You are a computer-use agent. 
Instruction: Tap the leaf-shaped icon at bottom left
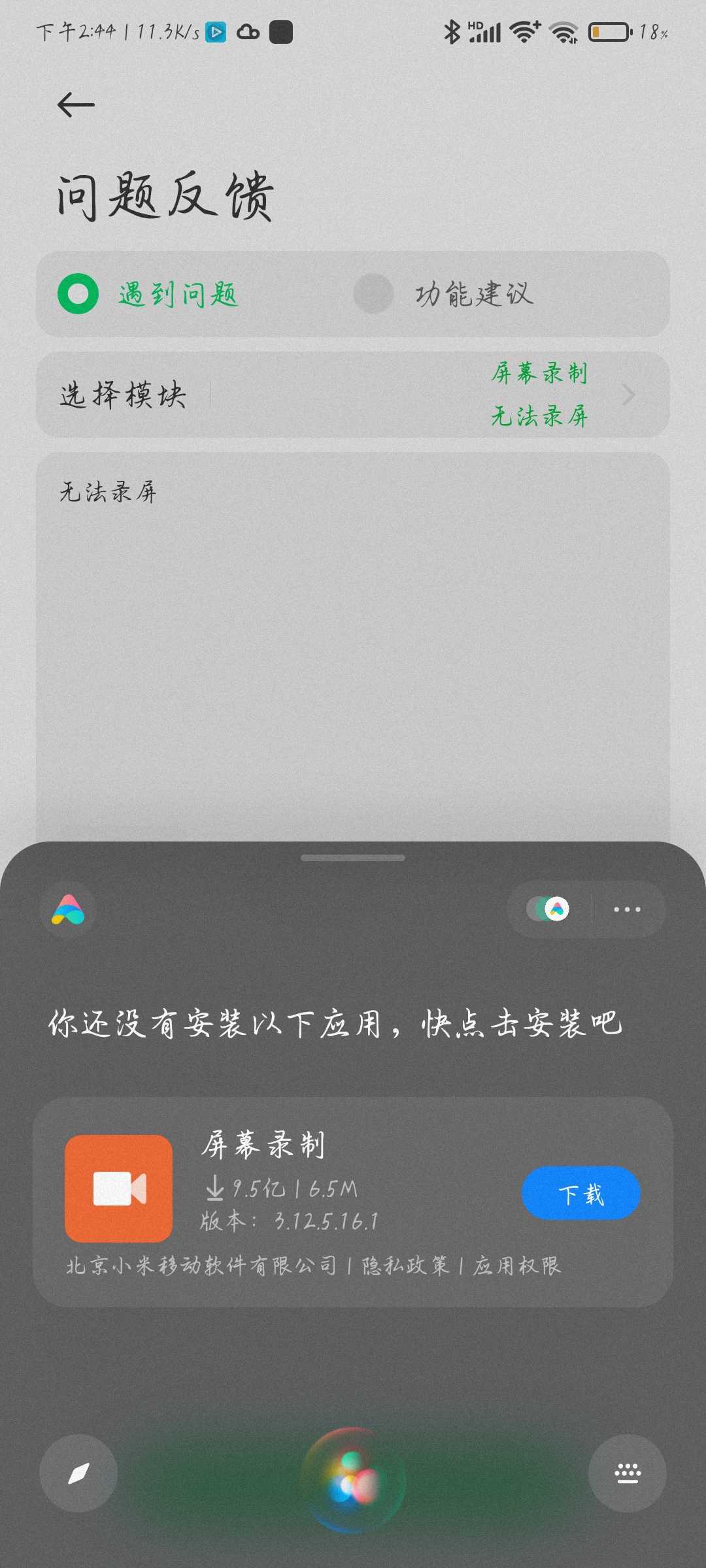click(x=78, y=1473)
